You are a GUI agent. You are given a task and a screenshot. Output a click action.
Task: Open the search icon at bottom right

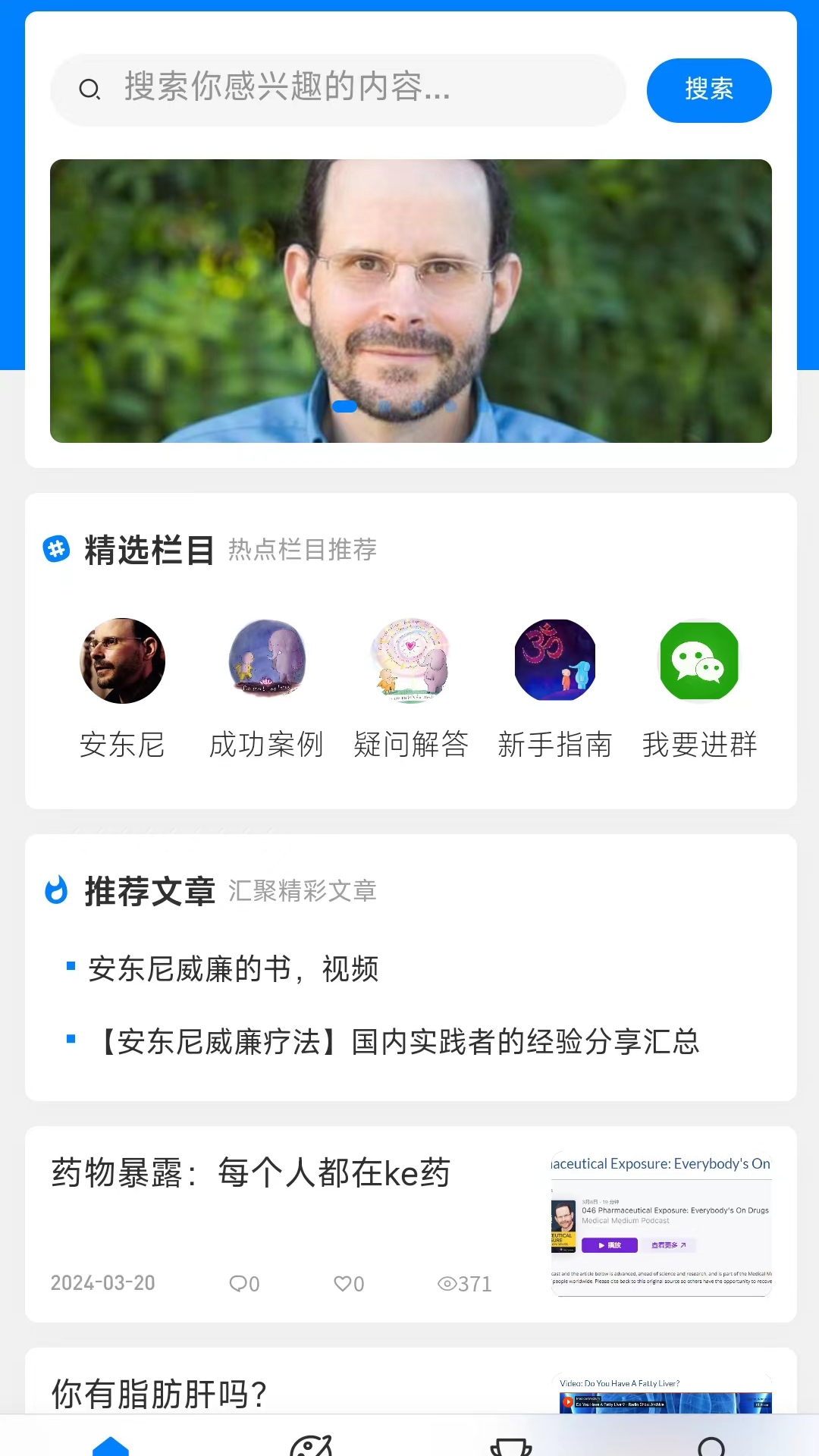tap(711, 1443)
